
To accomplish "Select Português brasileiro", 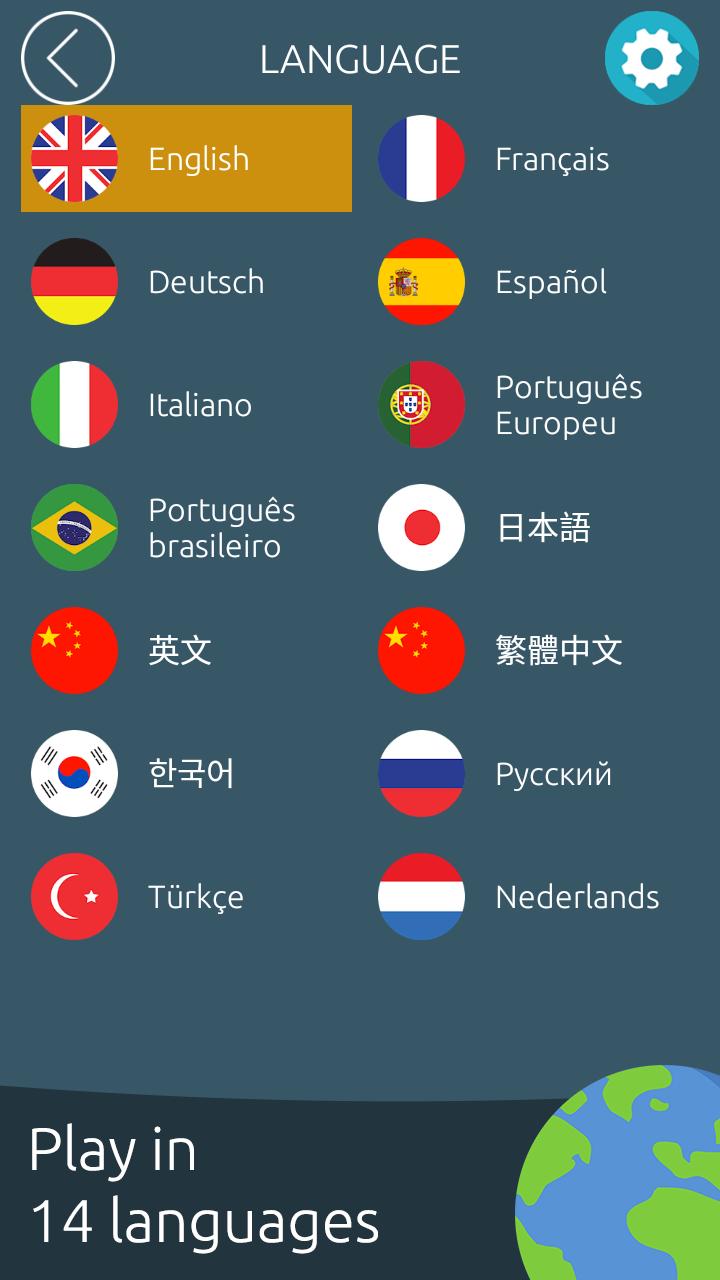I will [x=187, y=528].
